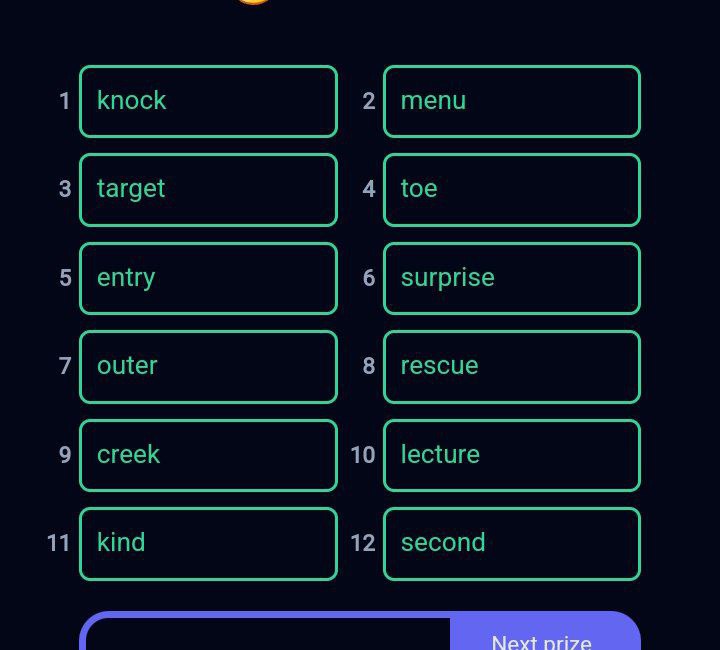Select the lecture word field
This screenshot has height=650, width=720.
(x=511, y=455)
